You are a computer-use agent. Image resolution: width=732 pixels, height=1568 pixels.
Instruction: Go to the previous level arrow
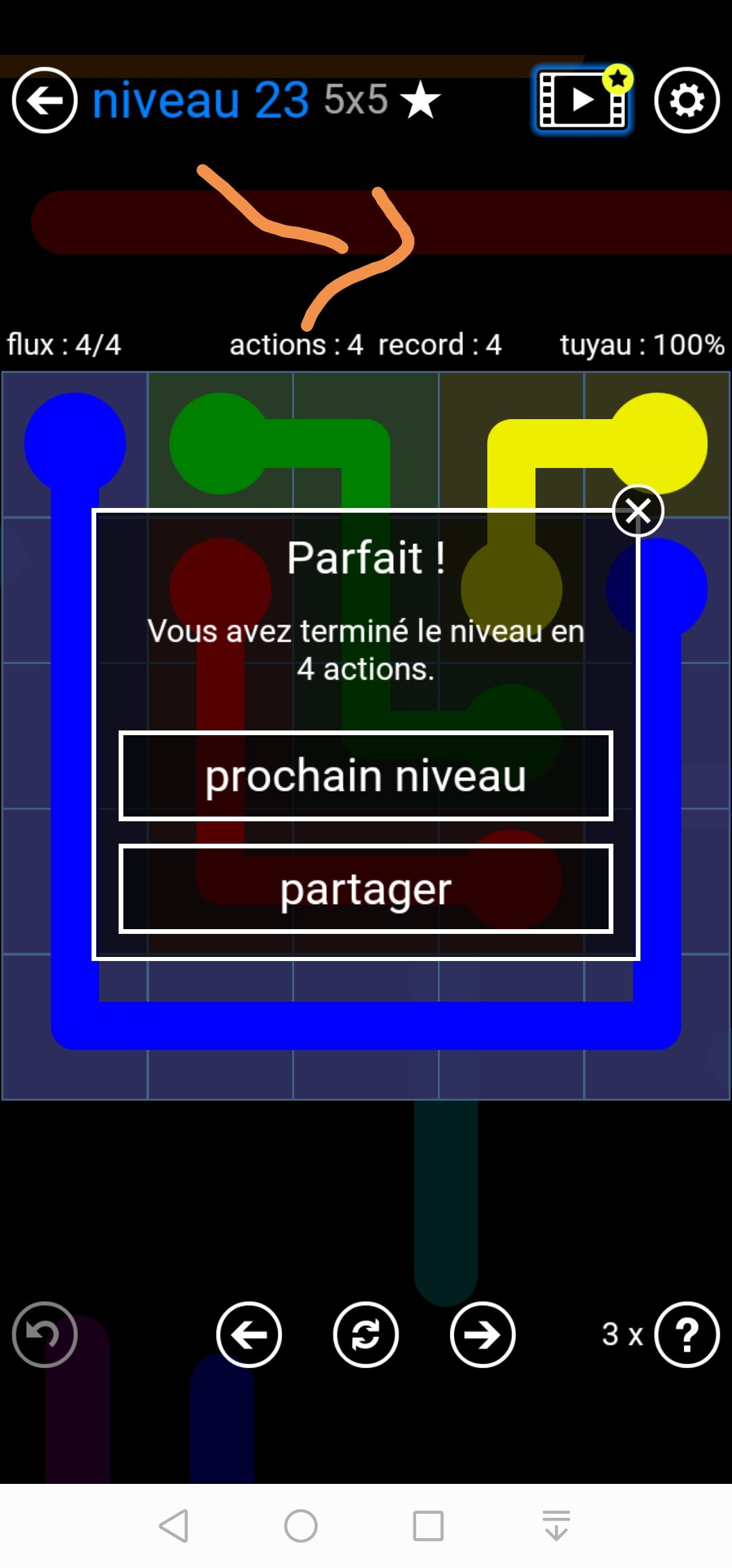[249, 1335]
